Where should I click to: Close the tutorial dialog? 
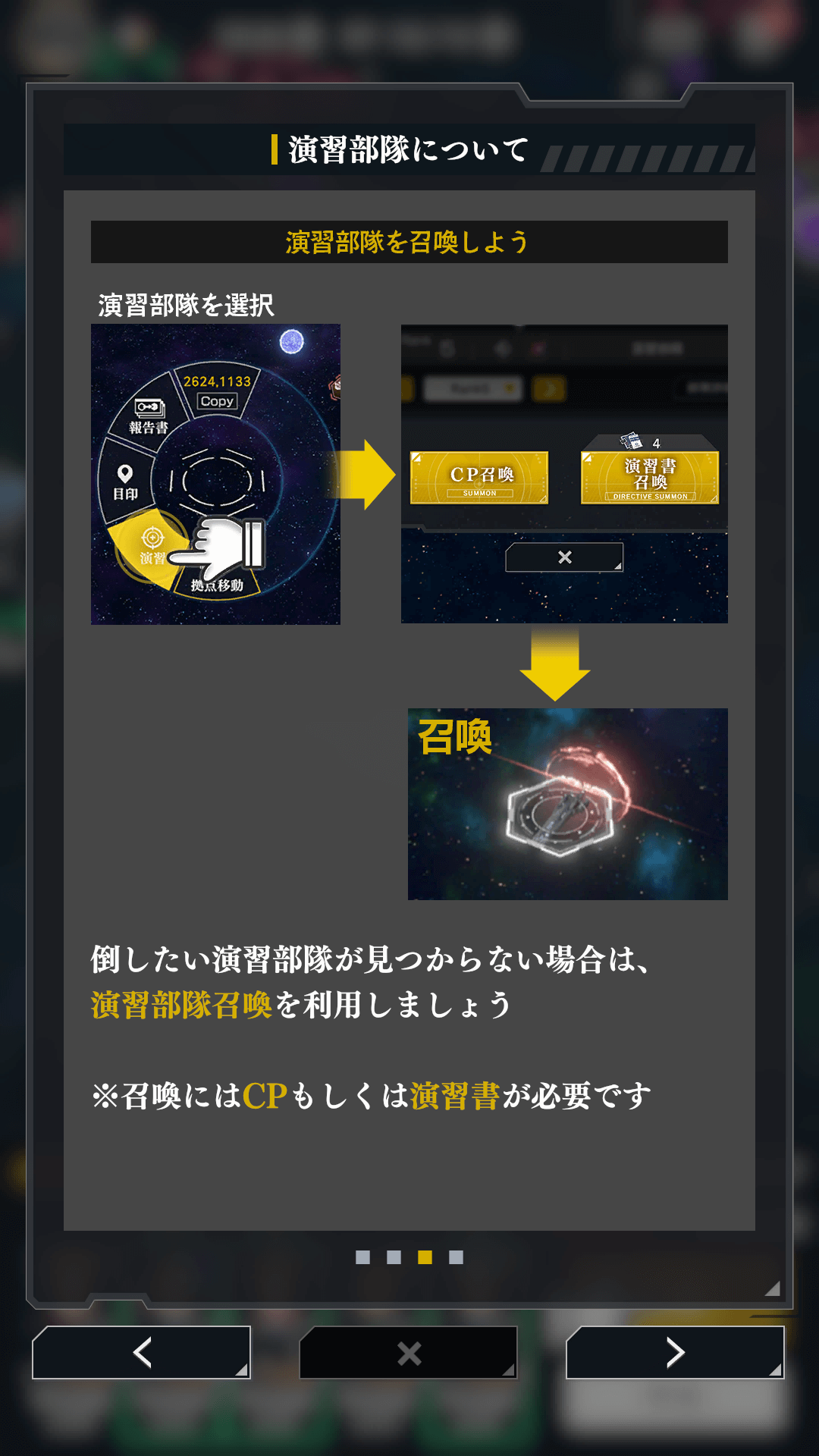[x=409, y=1352]
